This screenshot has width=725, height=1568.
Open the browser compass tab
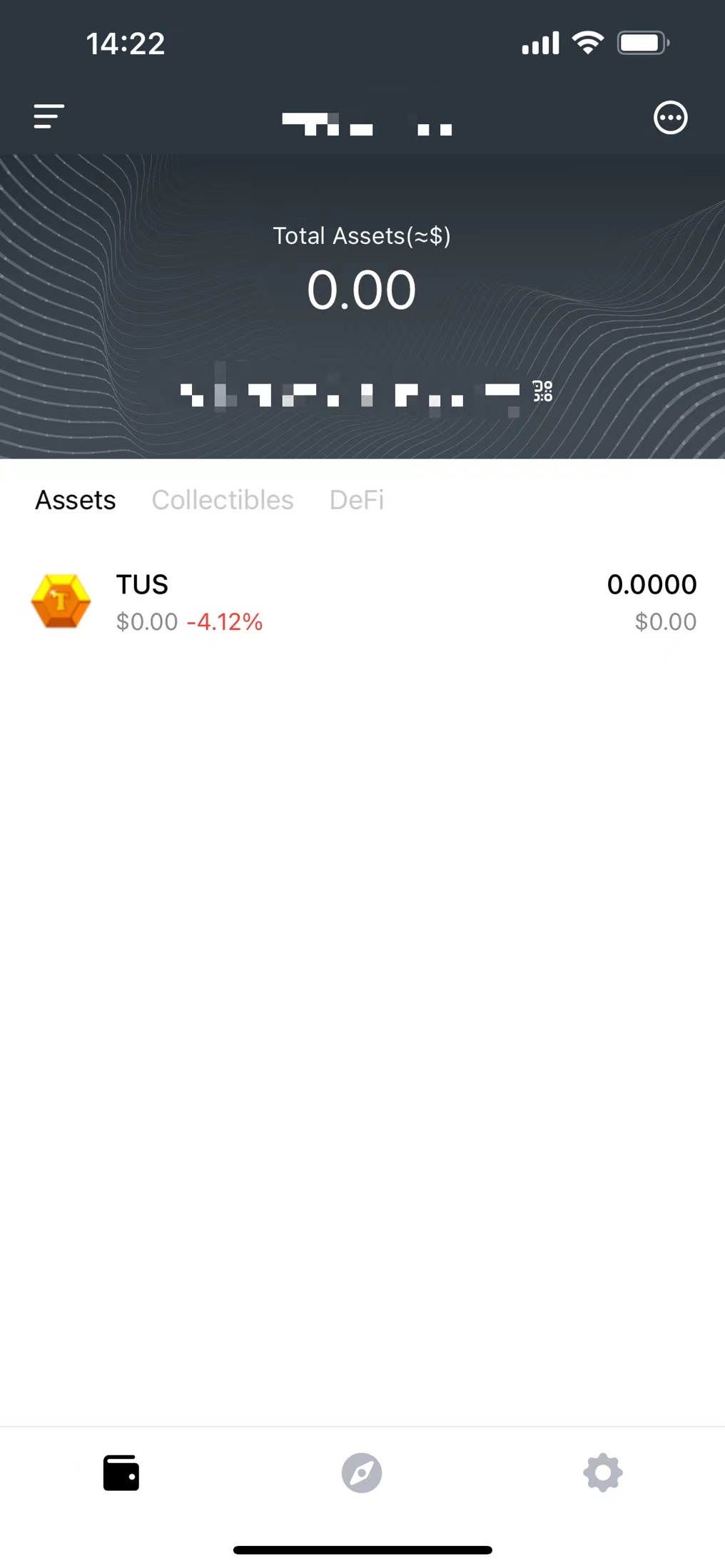click(362, 1472)
